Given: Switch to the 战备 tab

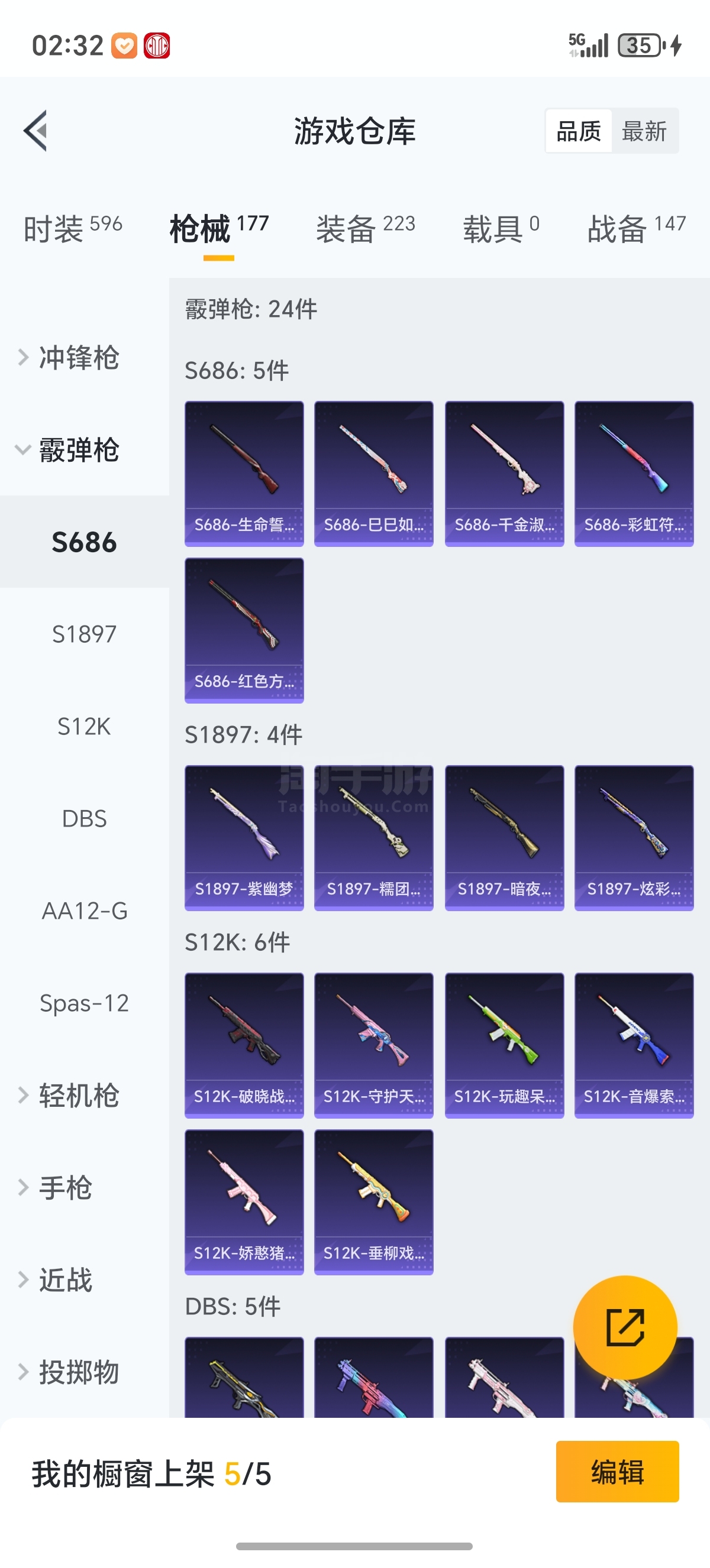Looking at the screenshot, I should [636, 229].
